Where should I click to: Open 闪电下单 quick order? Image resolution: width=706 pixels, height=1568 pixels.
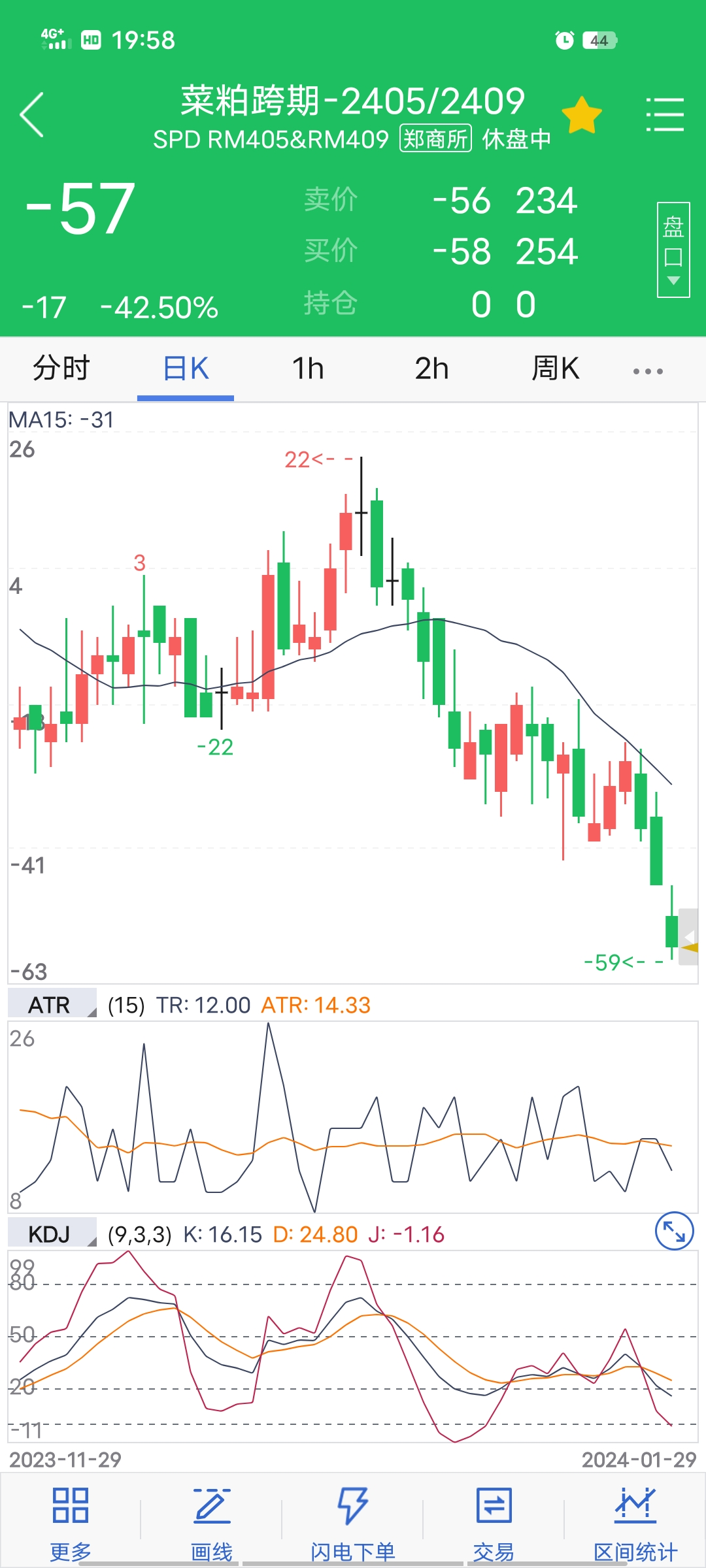click(353, 1522)
